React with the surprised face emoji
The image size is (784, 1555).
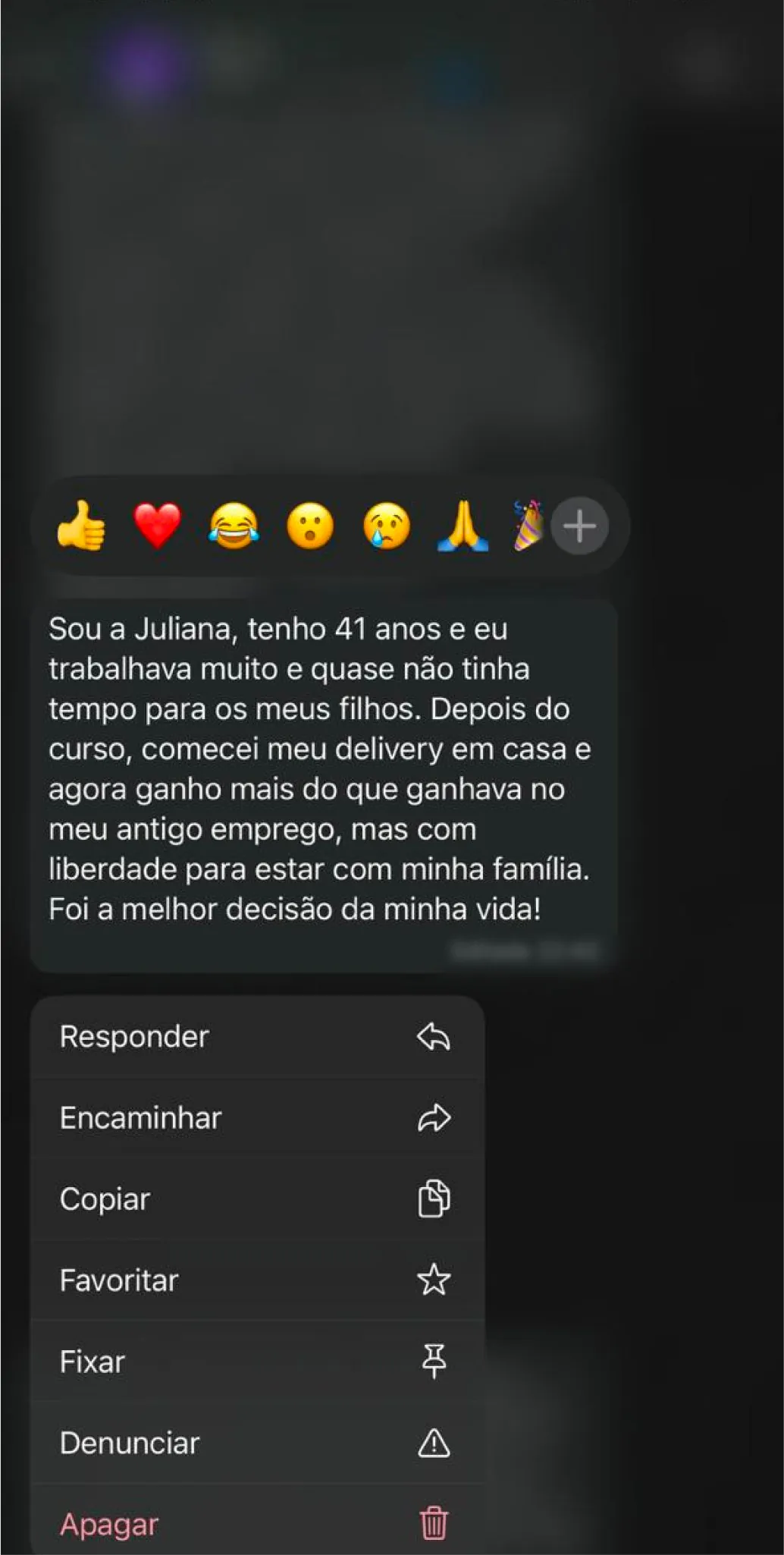click(310, 526)
